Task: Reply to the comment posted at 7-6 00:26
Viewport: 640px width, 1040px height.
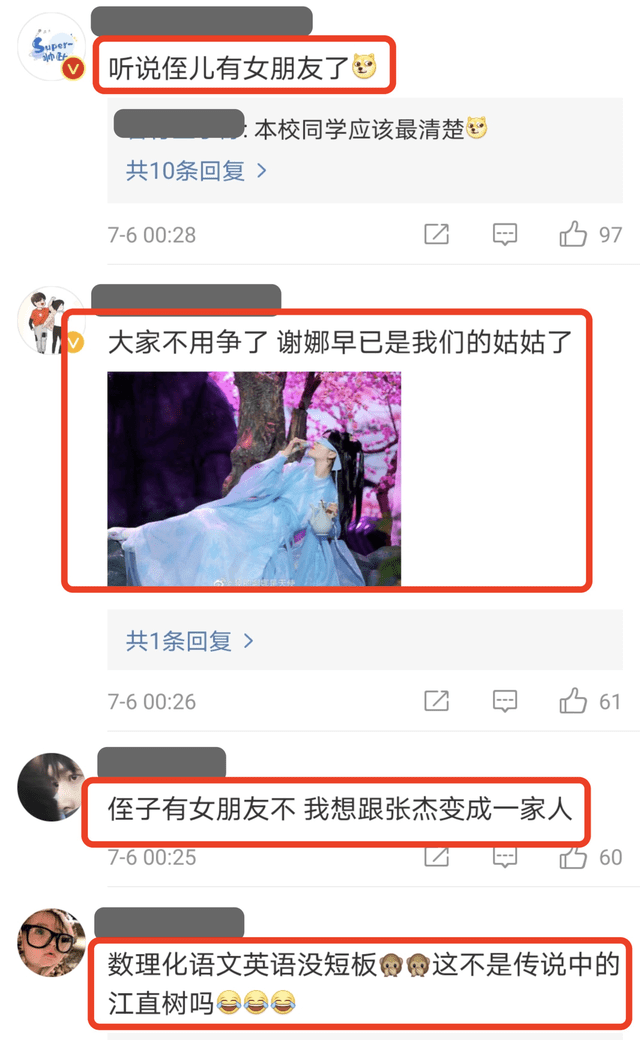Action: (x=505, y=701)
